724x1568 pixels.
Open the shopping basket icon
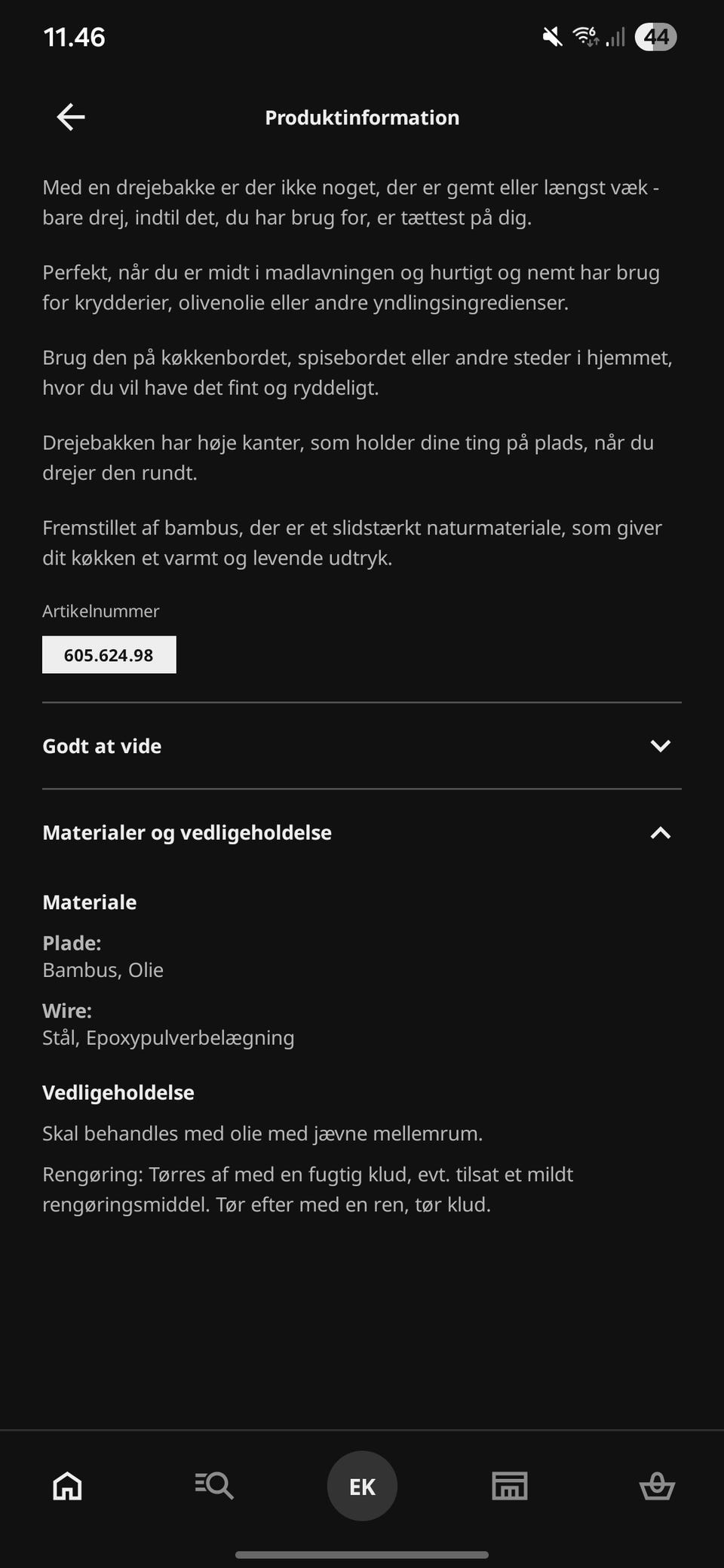(x=656, y=1486)
